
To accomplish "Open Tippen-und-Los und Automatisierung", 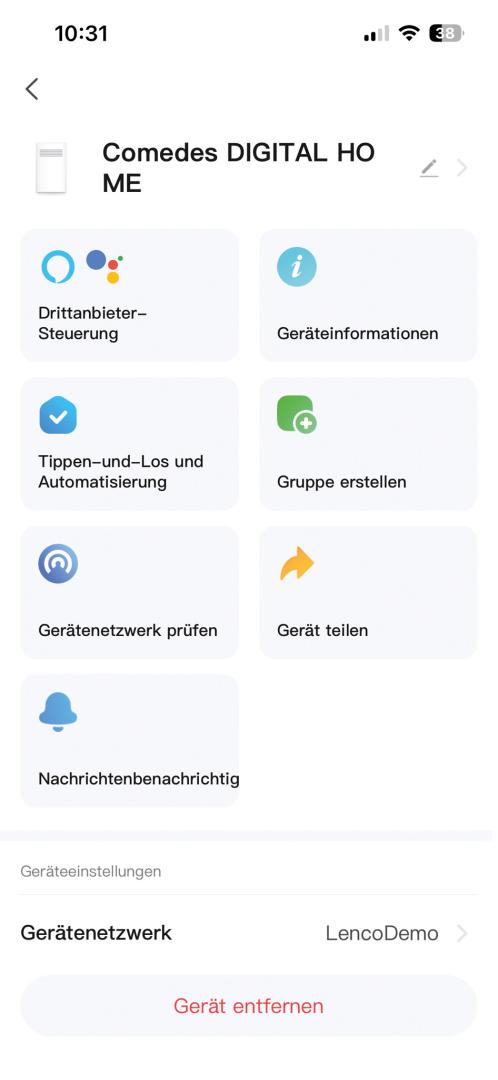I will (129, 444).
